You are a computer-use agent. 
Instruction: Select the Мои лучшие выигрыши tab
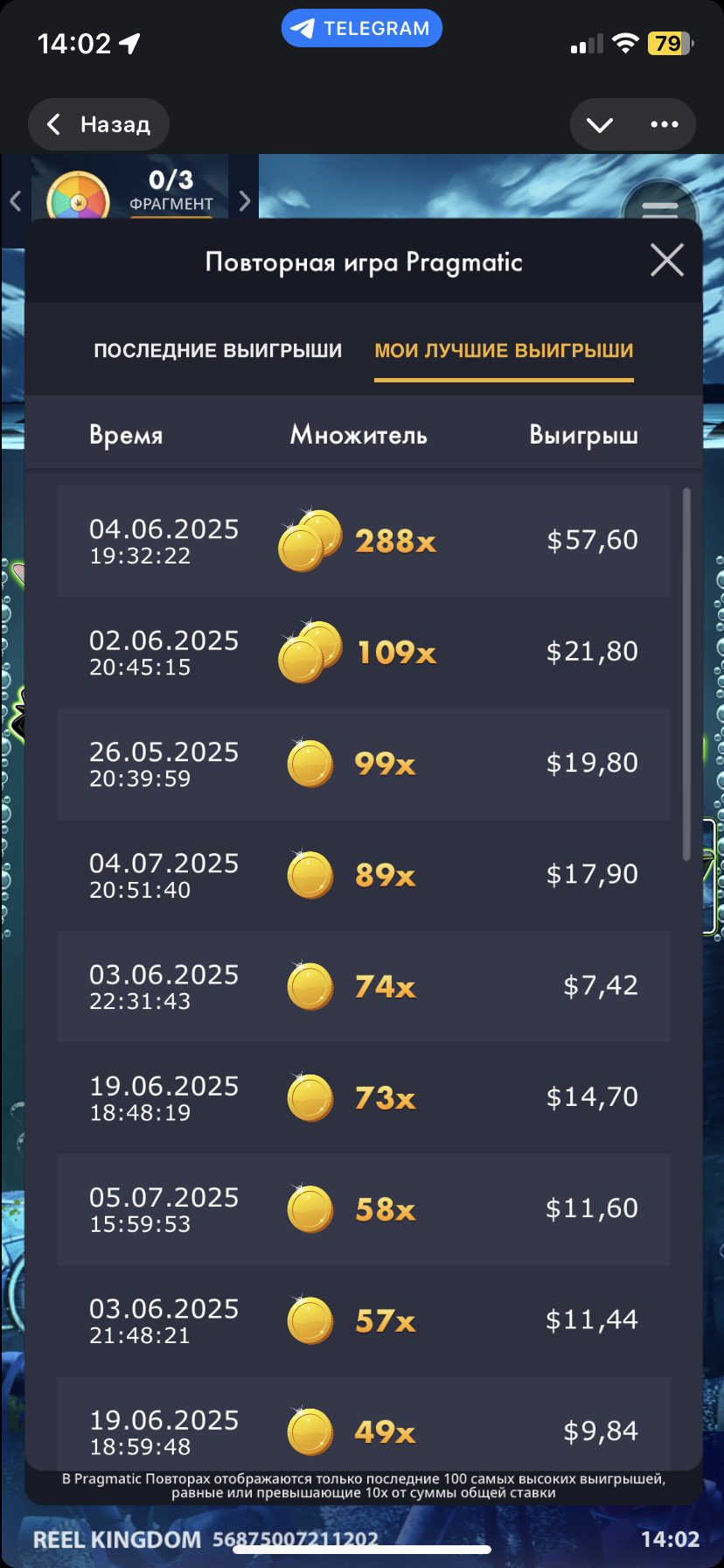tap(504, 351)
